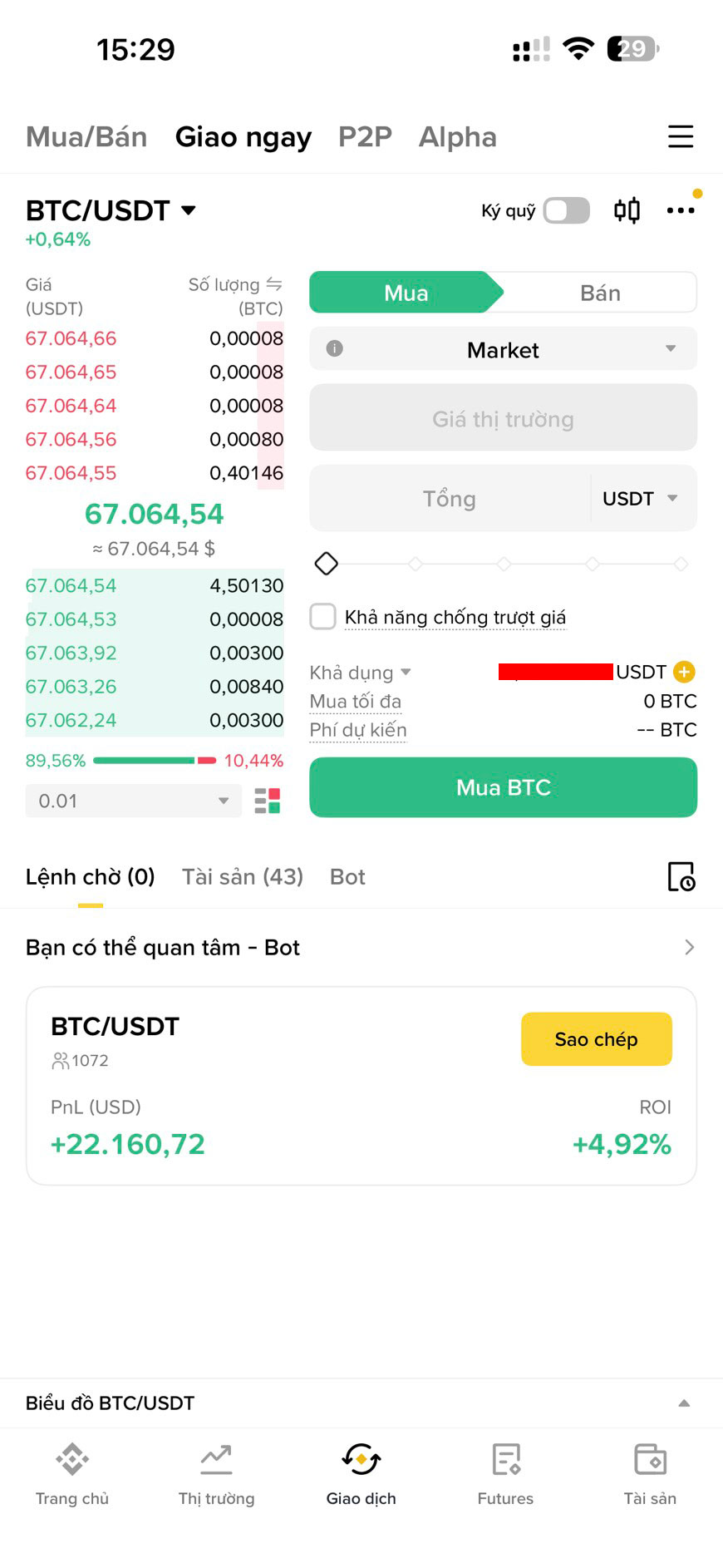
Task: Check the Khả năng chống trượt giá checkbox
Action: [x=322, y=616]
